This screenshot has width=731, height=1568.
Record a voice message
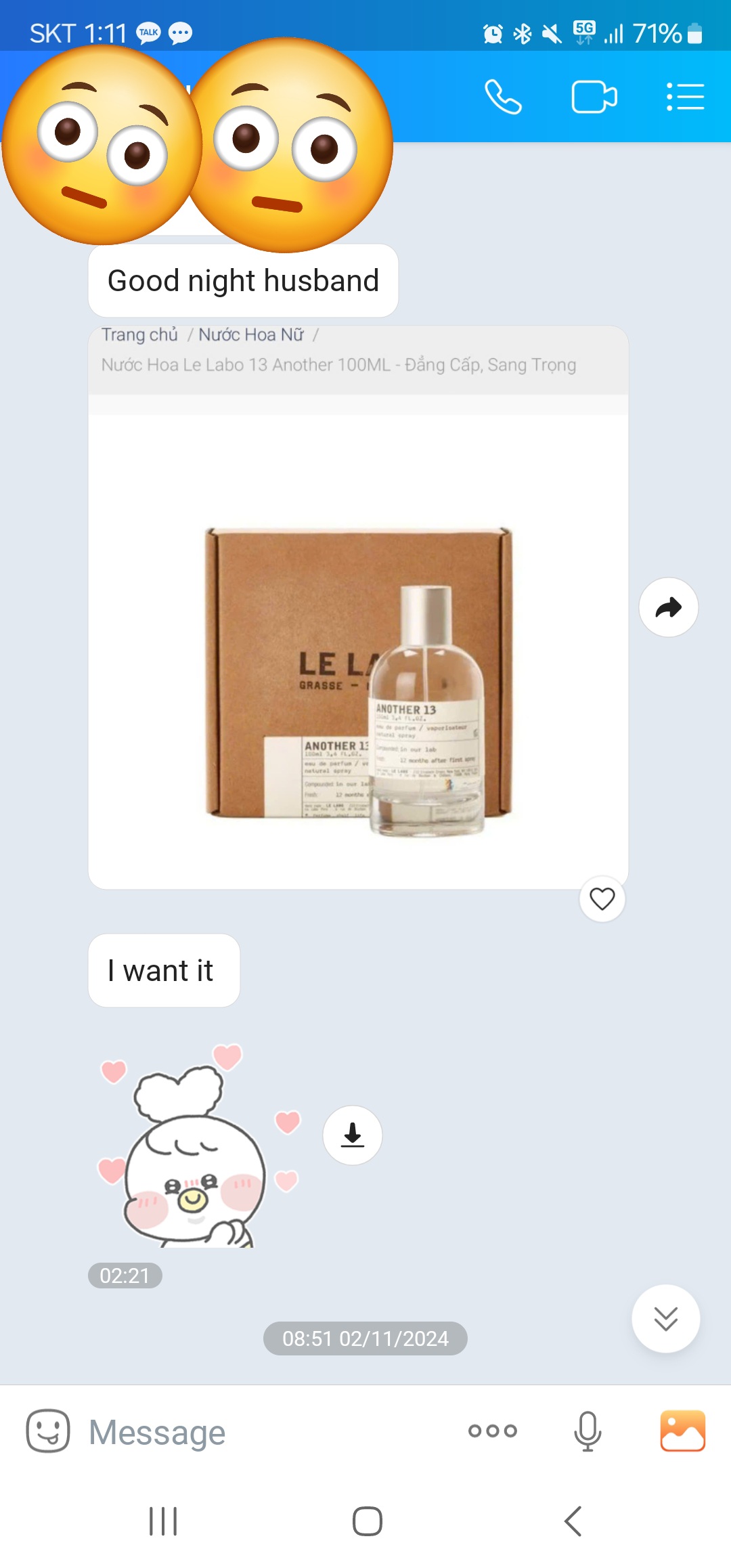click(587, 1431)
